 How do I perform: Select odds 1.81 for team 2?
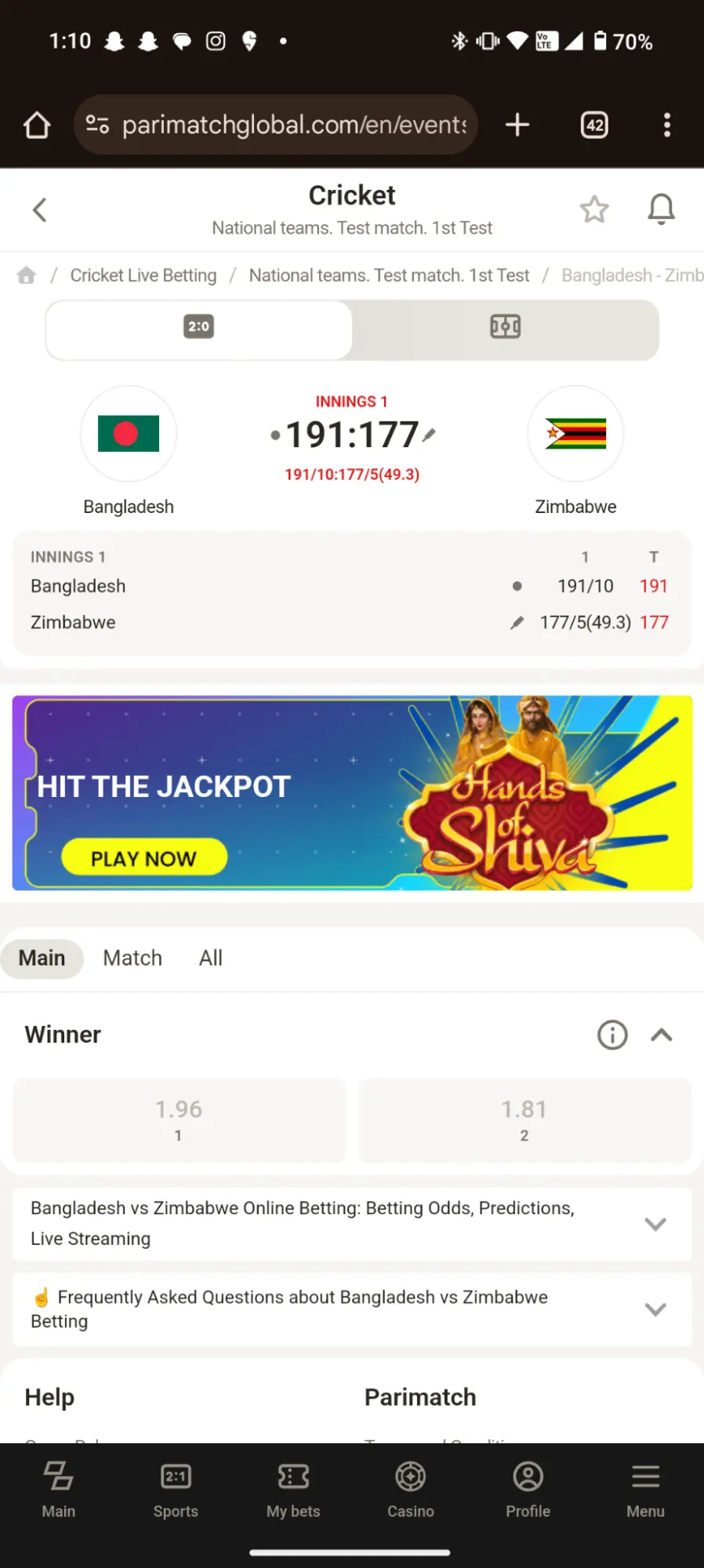pyautogui.click(x=524, y=1119)
